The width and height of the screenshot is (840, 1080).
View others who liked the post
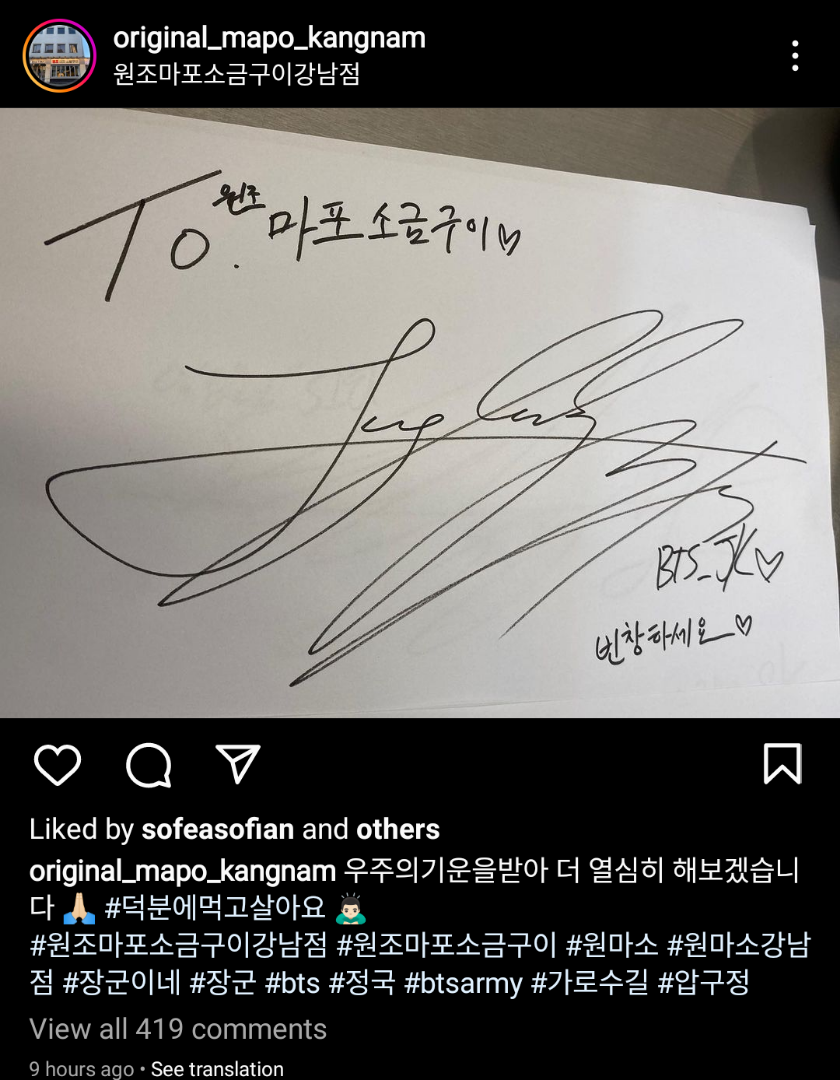pyautogui.click(x=398, y=830)
